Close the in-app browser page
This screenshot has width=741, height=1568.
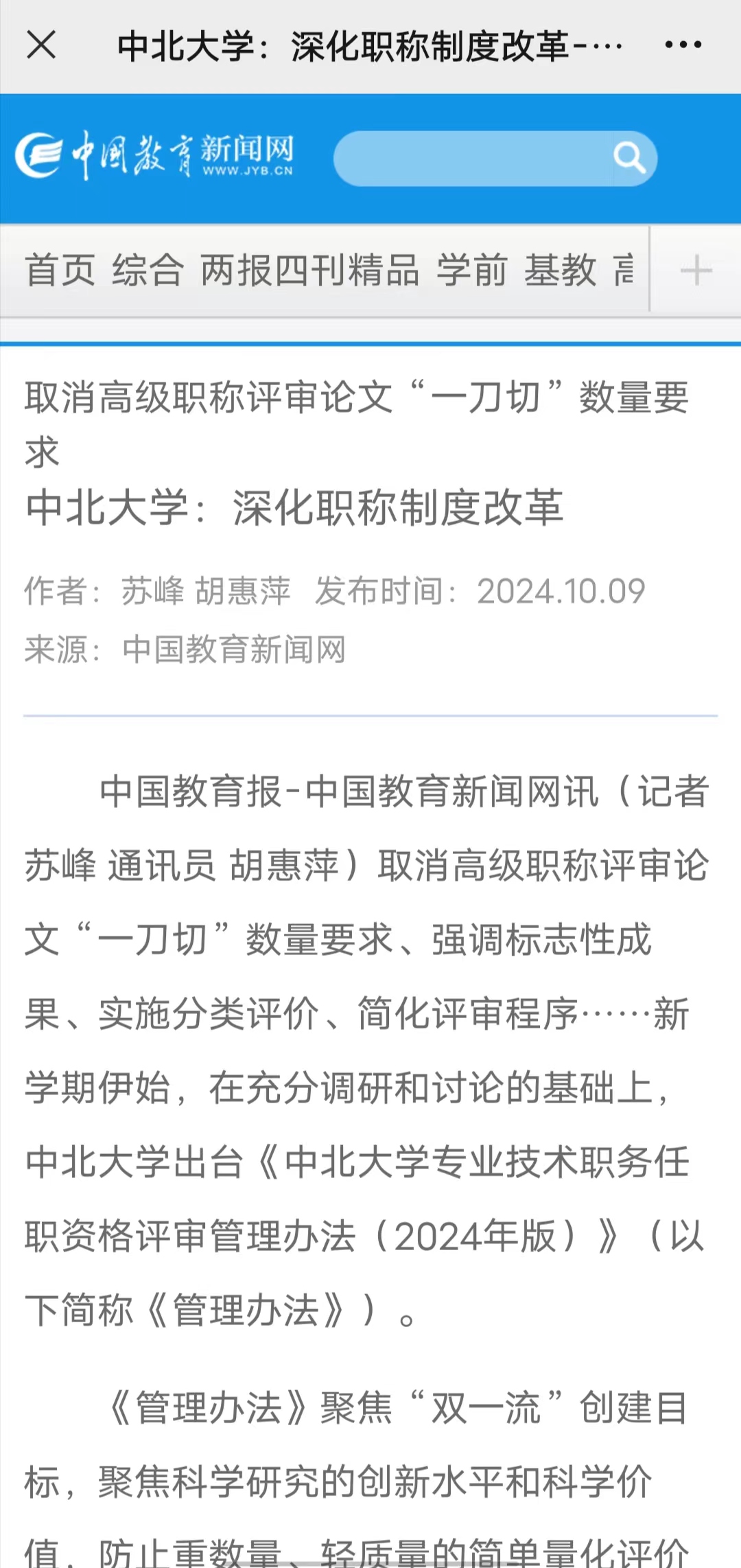point(41,45)
